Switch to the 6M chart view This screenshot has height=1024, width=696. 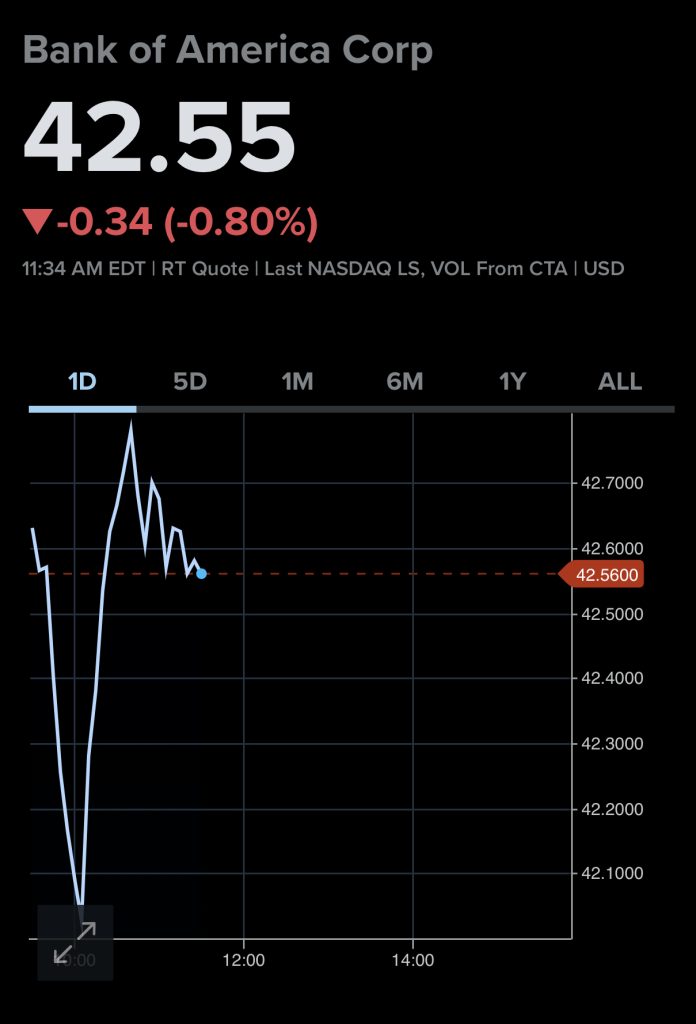click(x=404, y=381)
